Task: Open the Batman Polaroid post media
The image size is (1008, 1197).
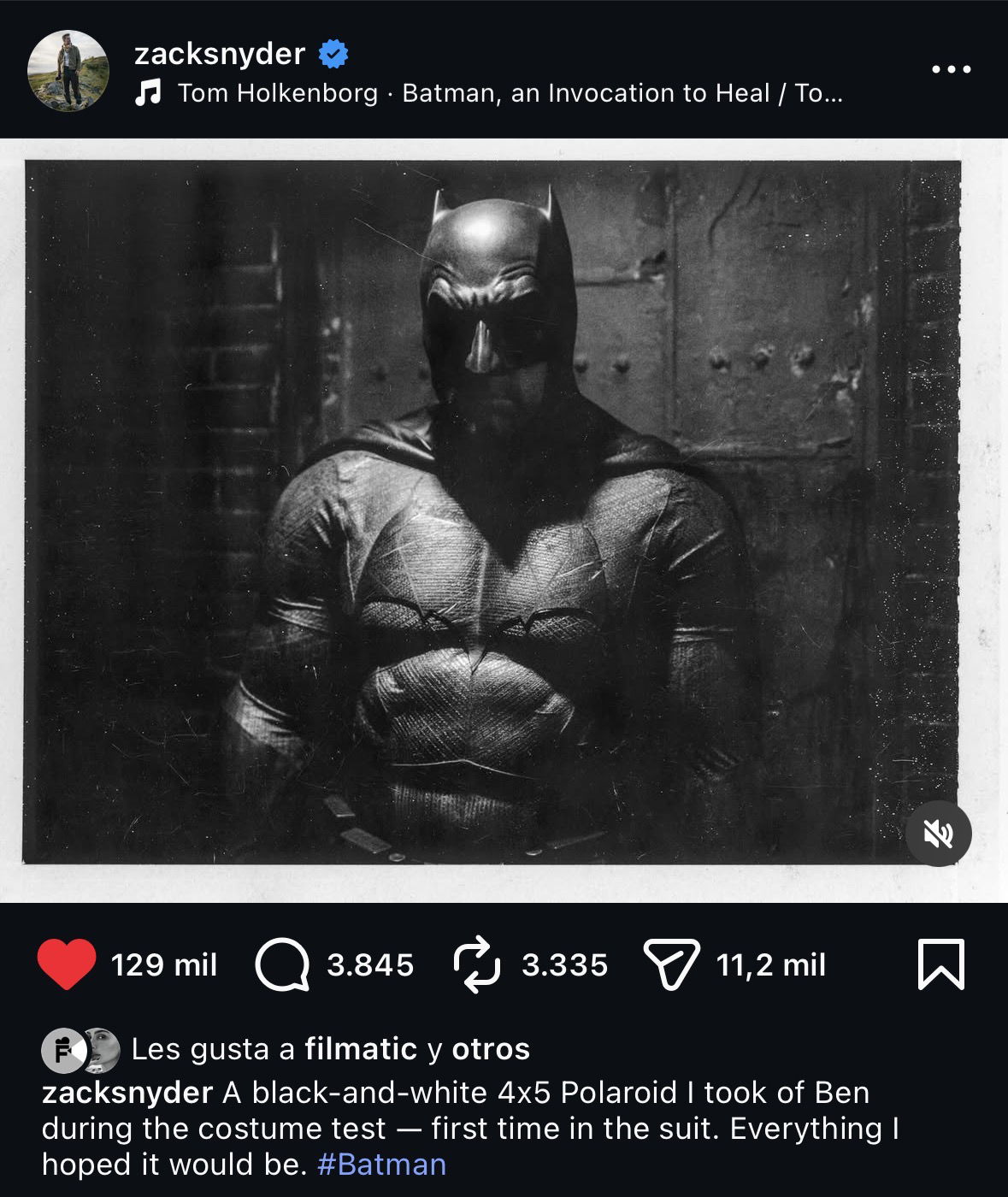Action: pyautogui.click(x=492, y=513)
